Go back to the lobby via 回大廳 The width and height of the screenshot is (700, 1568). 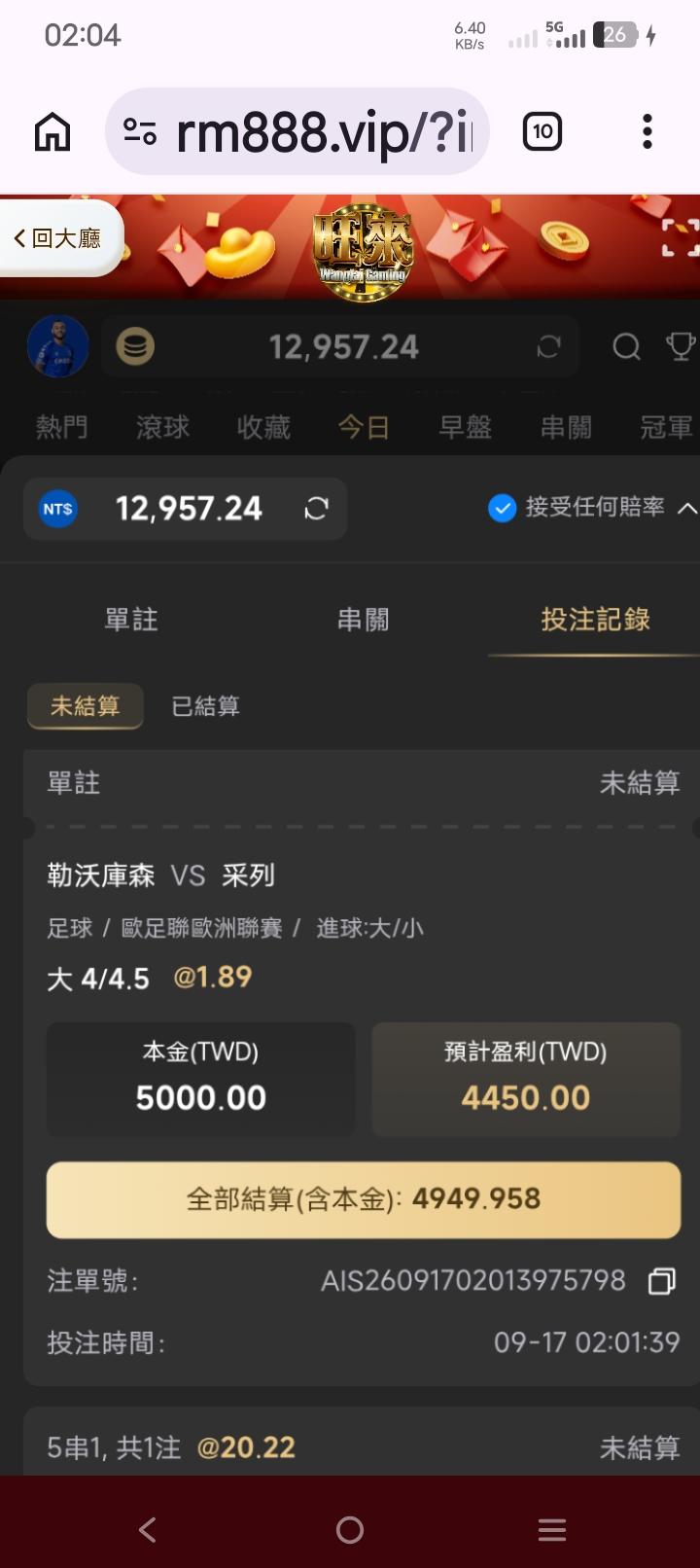click(x=58, y=238)
